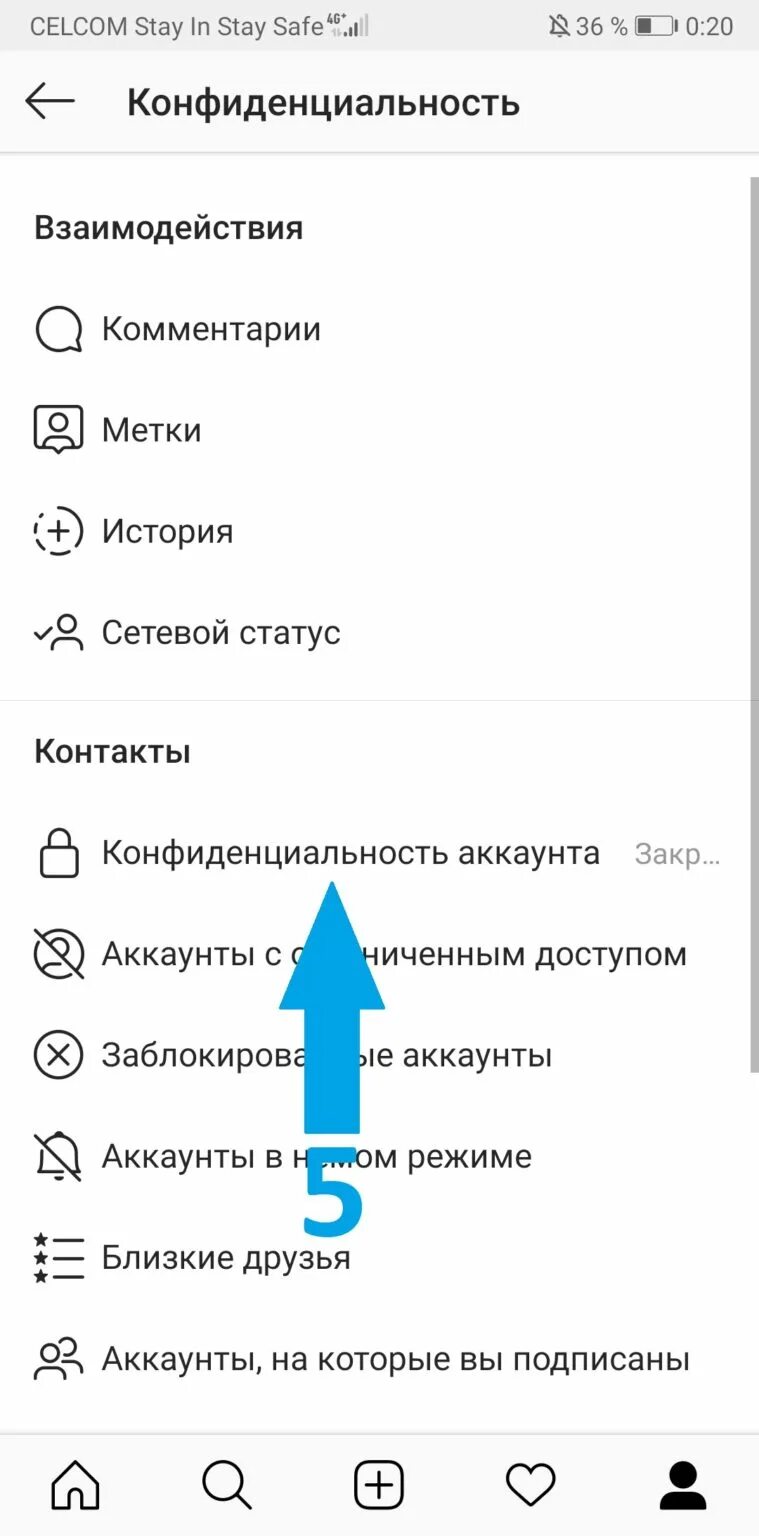Go to Instagram Home via house icon

[x=75, y=1486]
